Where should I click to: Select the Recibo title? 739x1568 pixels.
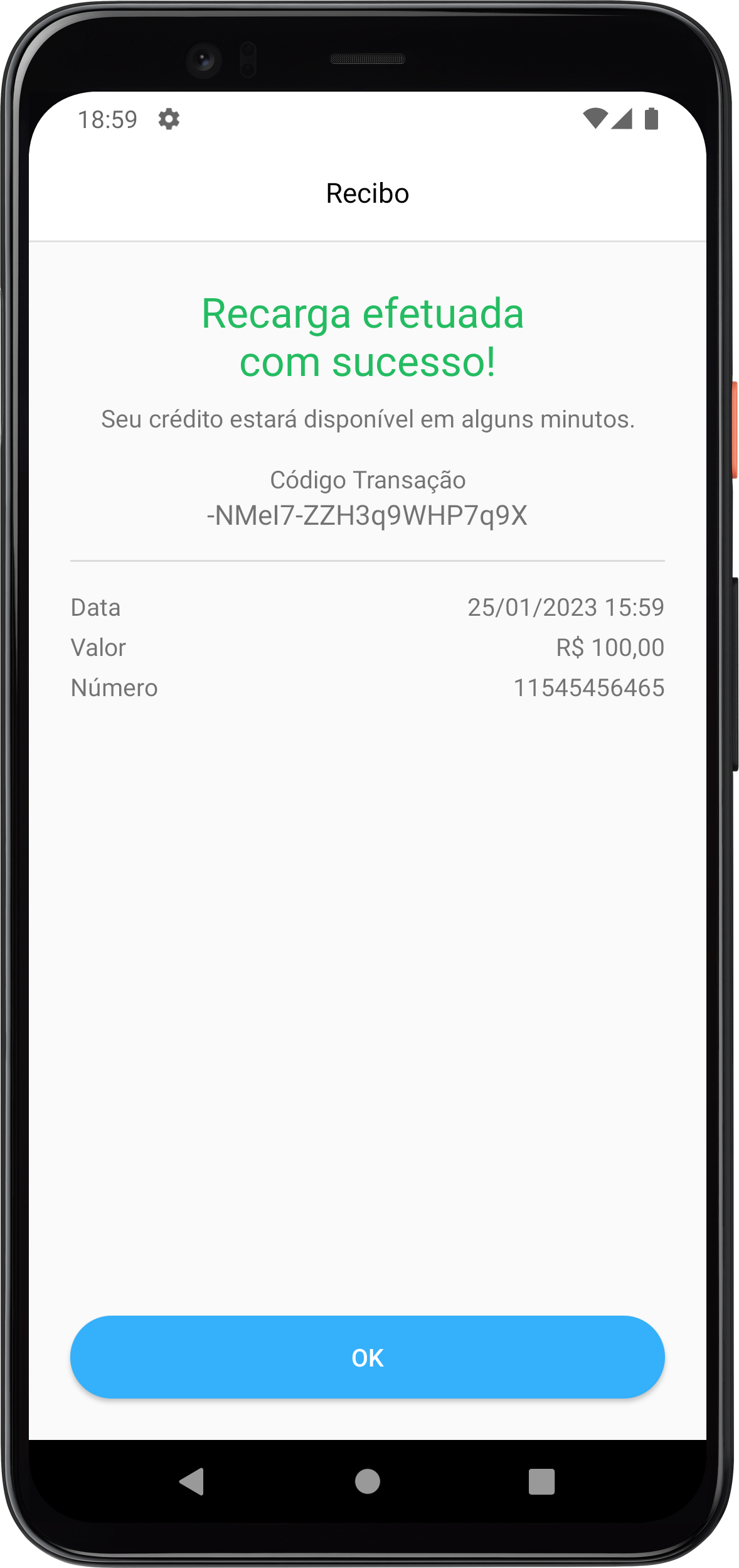click(x=369, y=193)
